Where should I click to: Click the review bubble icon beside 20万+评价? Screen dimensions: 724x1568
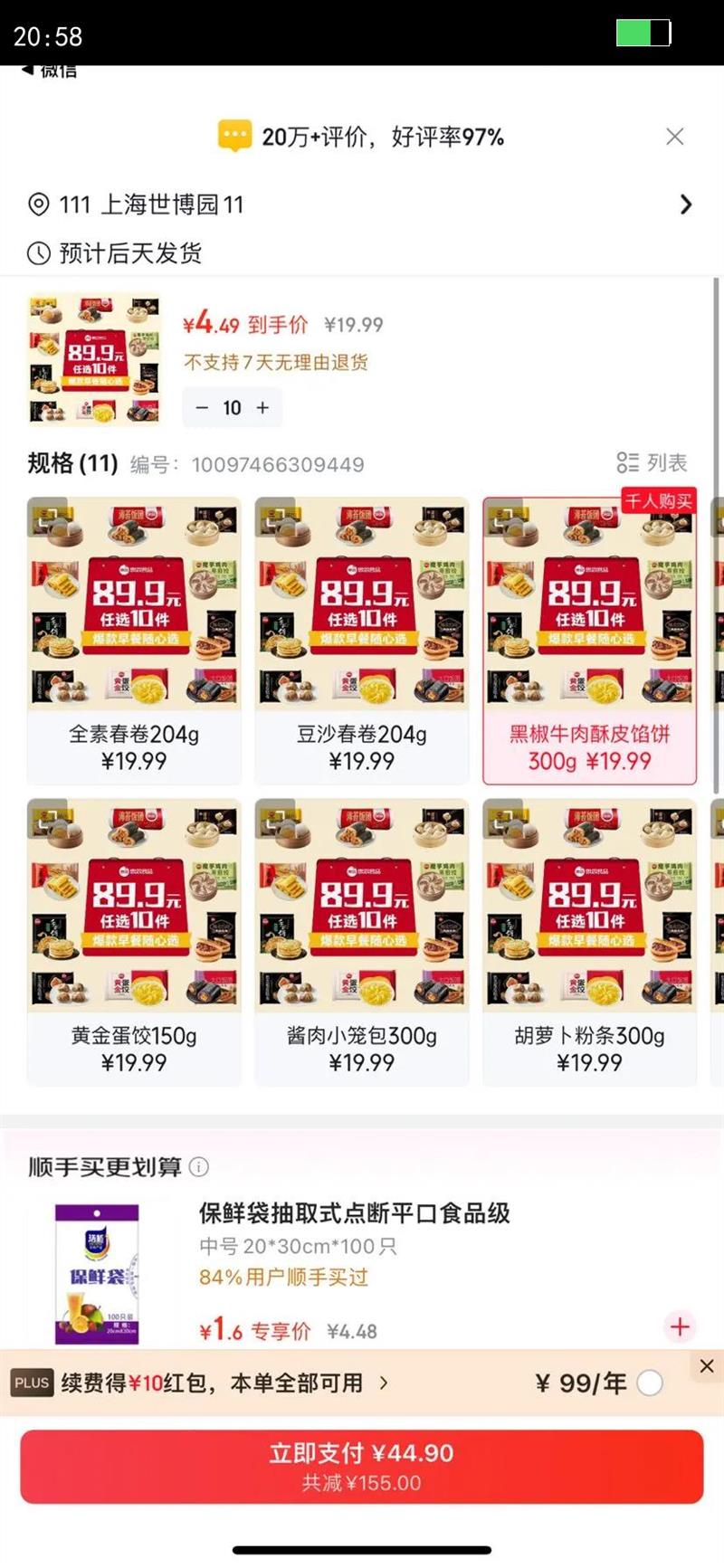[235, 137]
